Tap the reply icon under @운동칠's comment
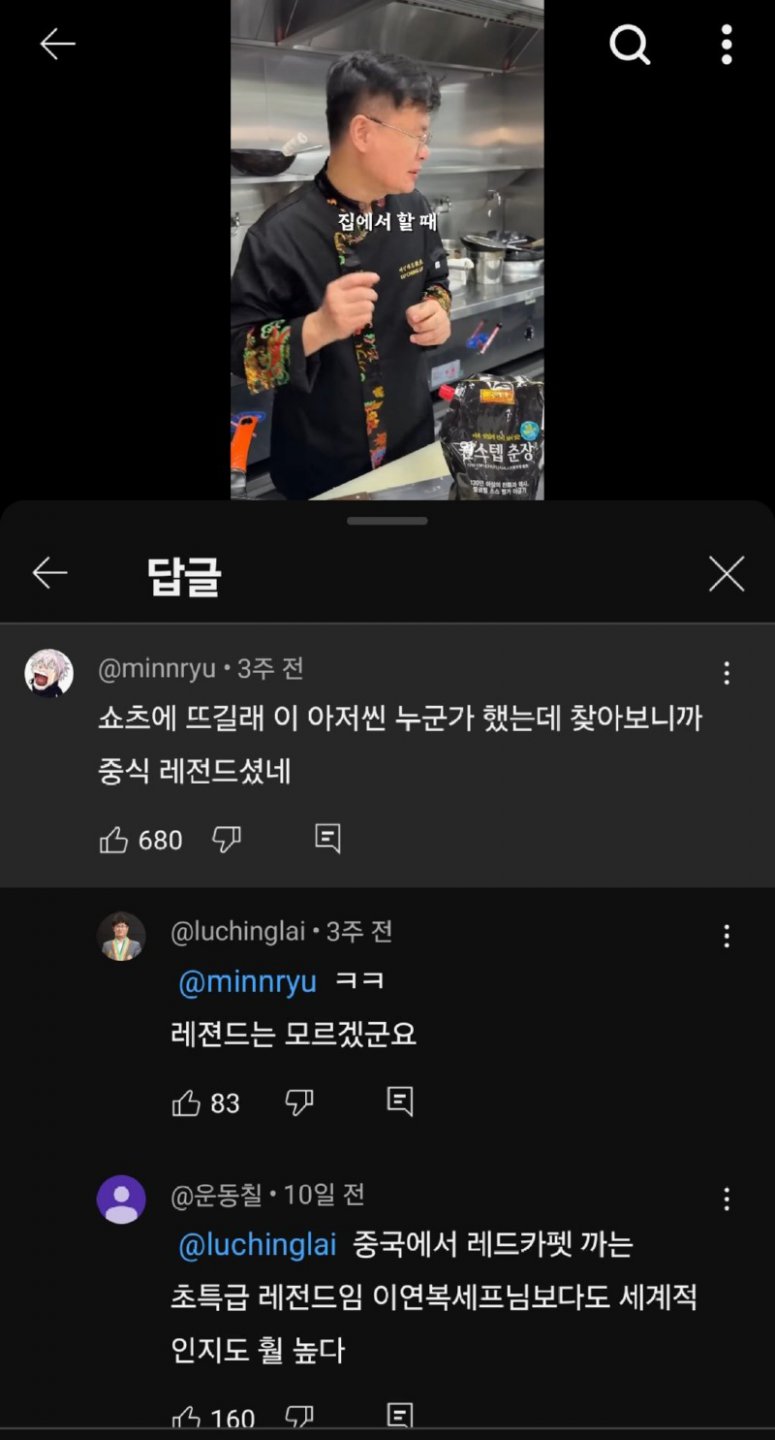 tap(399, 1417)
